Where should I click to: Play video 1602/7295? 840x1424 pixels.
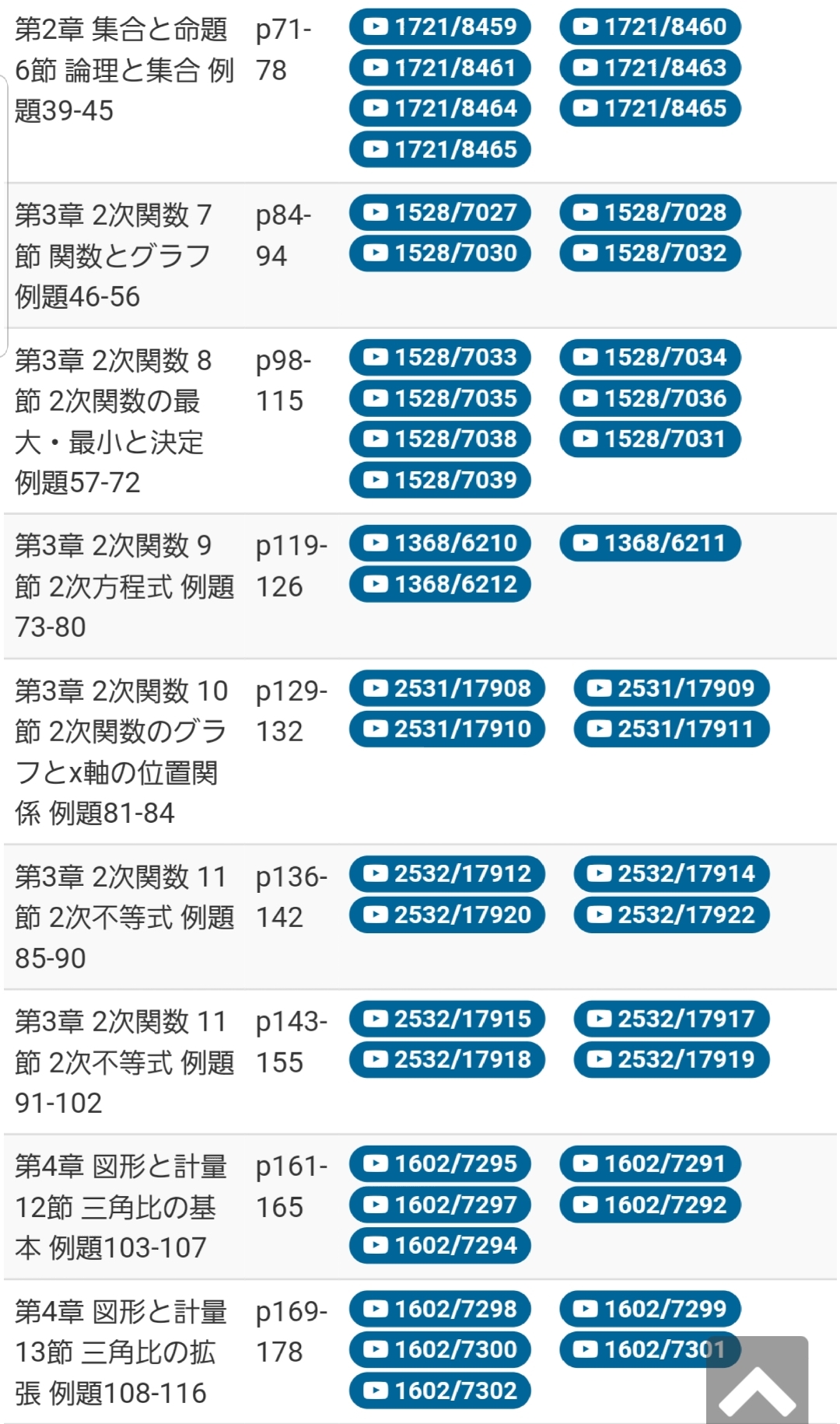click(440, 1163)
